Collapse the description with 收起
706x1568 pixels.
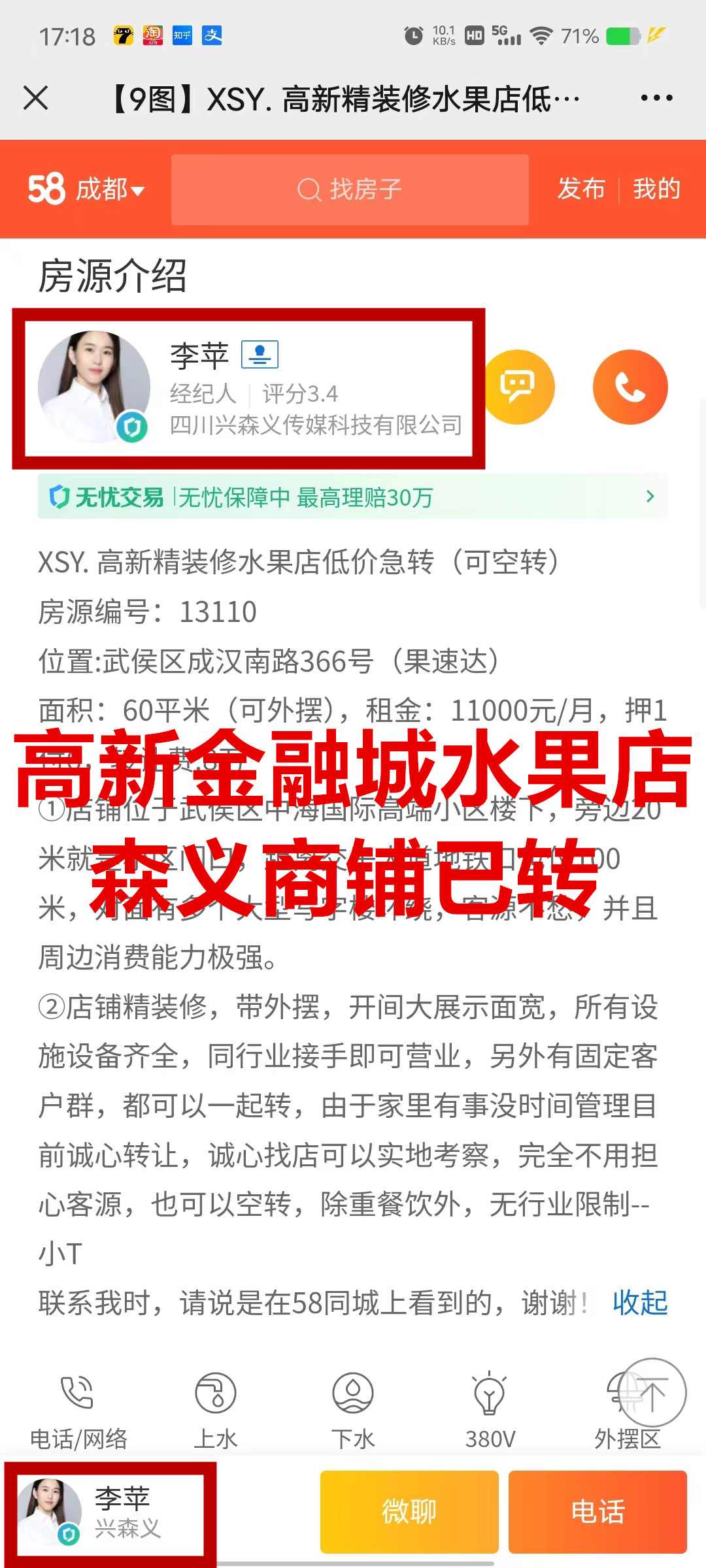640,1302
